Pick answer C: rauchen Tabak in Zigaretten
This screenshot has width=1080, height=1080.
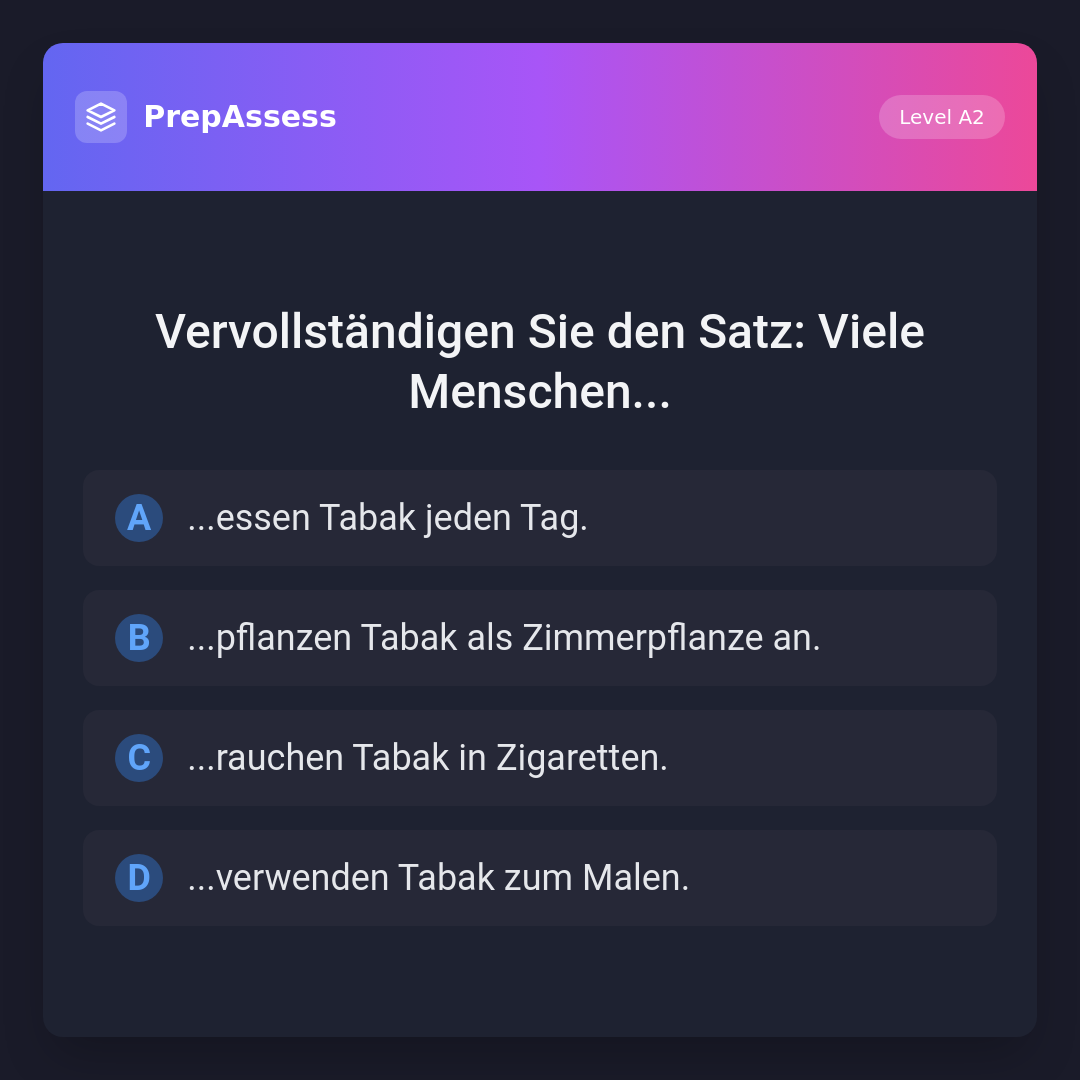coord(540,758)
